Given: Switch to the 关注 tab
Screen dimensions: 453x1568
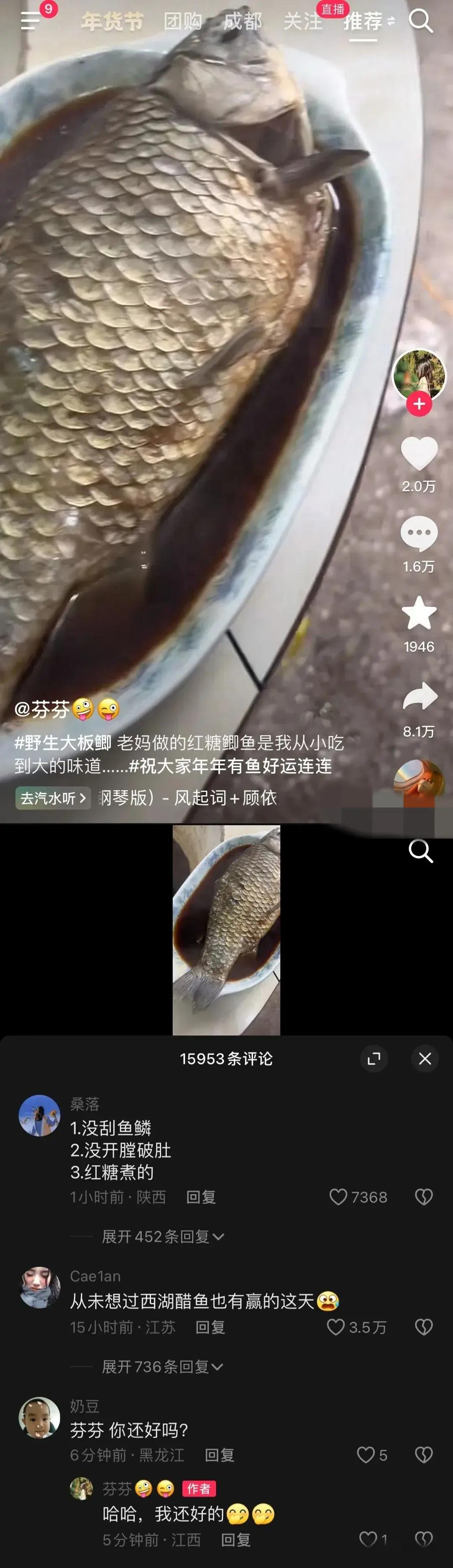Looking at the screenshot, I should coord(302,22).
